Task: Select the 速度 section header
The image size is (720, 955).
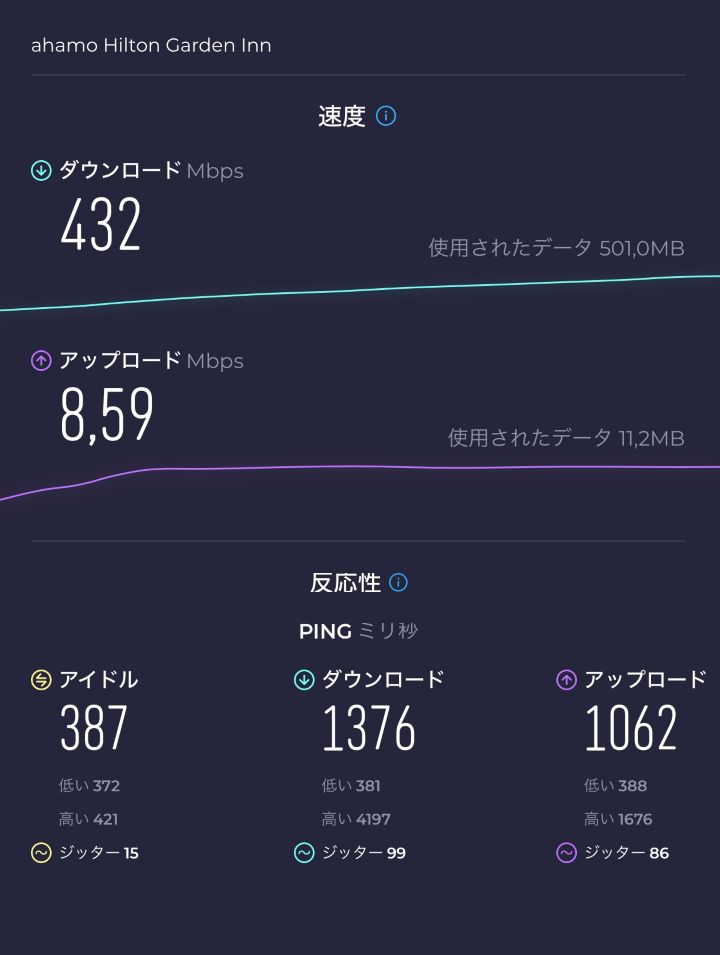Action: (341, 115)
